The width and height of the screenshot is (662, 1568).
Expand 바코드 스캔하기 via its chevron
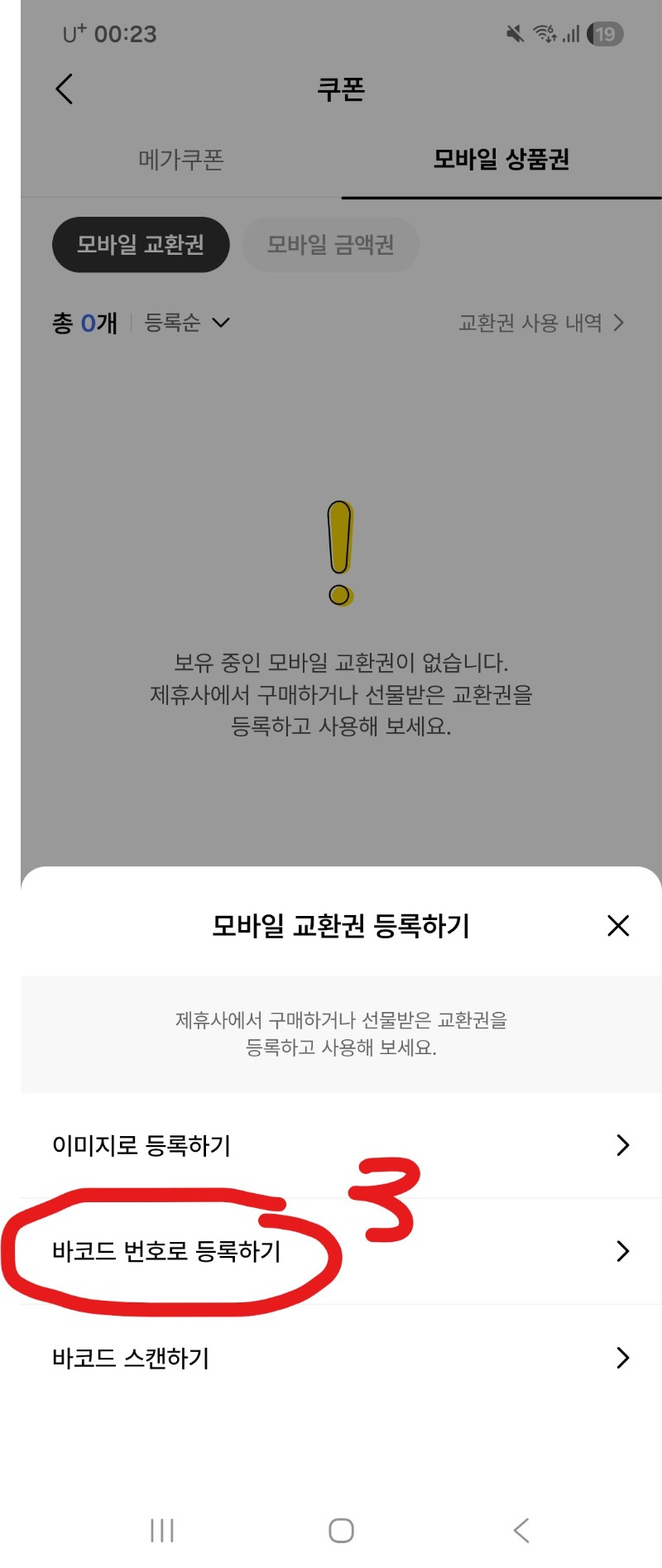click(622, 1357)
